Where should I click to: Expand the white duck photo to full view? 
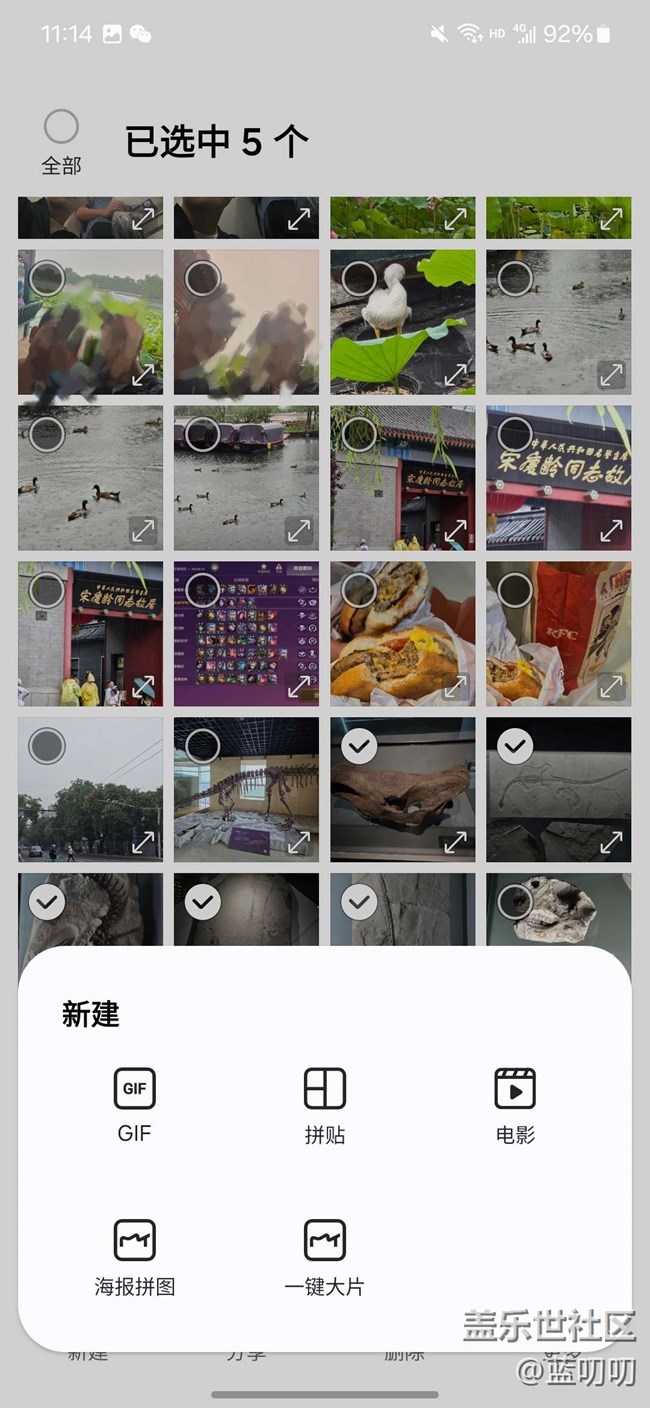coord(456,375)
